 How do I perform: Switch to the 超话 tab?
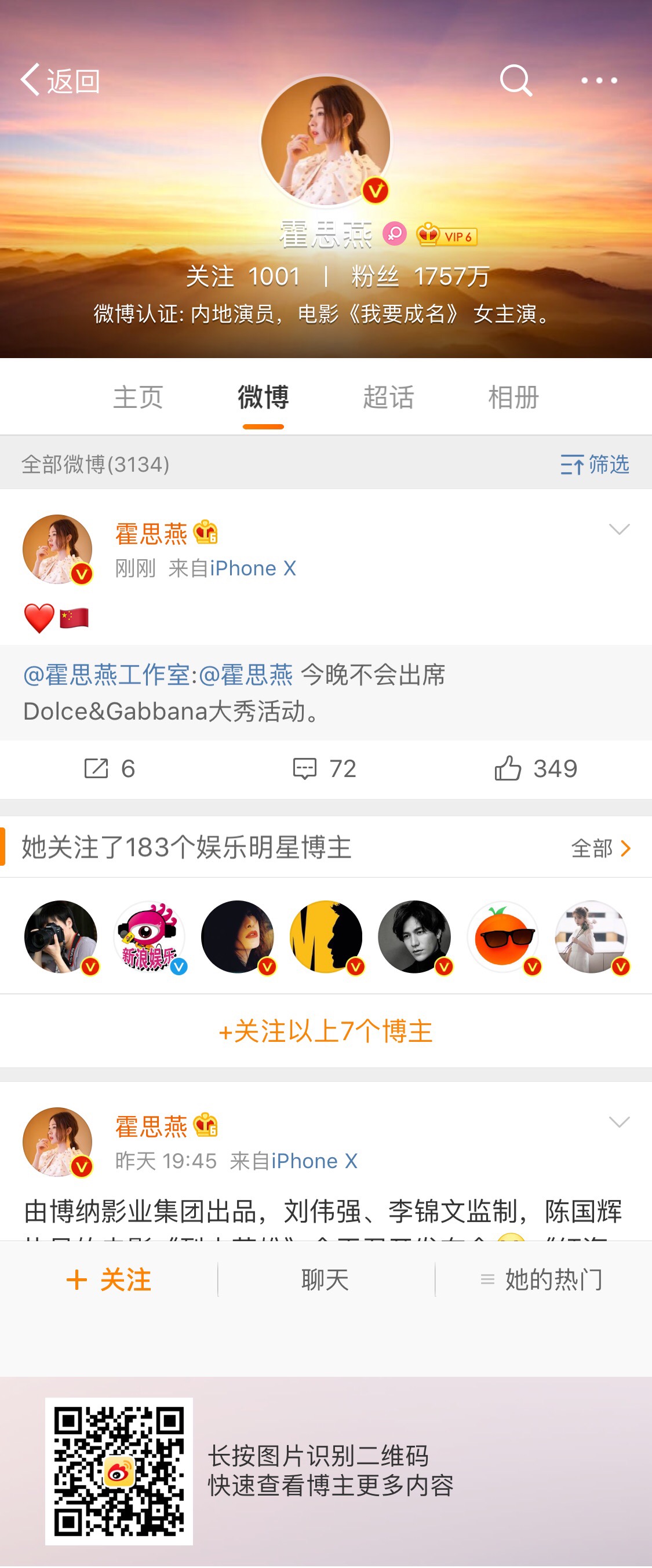(x=388, y=398)
